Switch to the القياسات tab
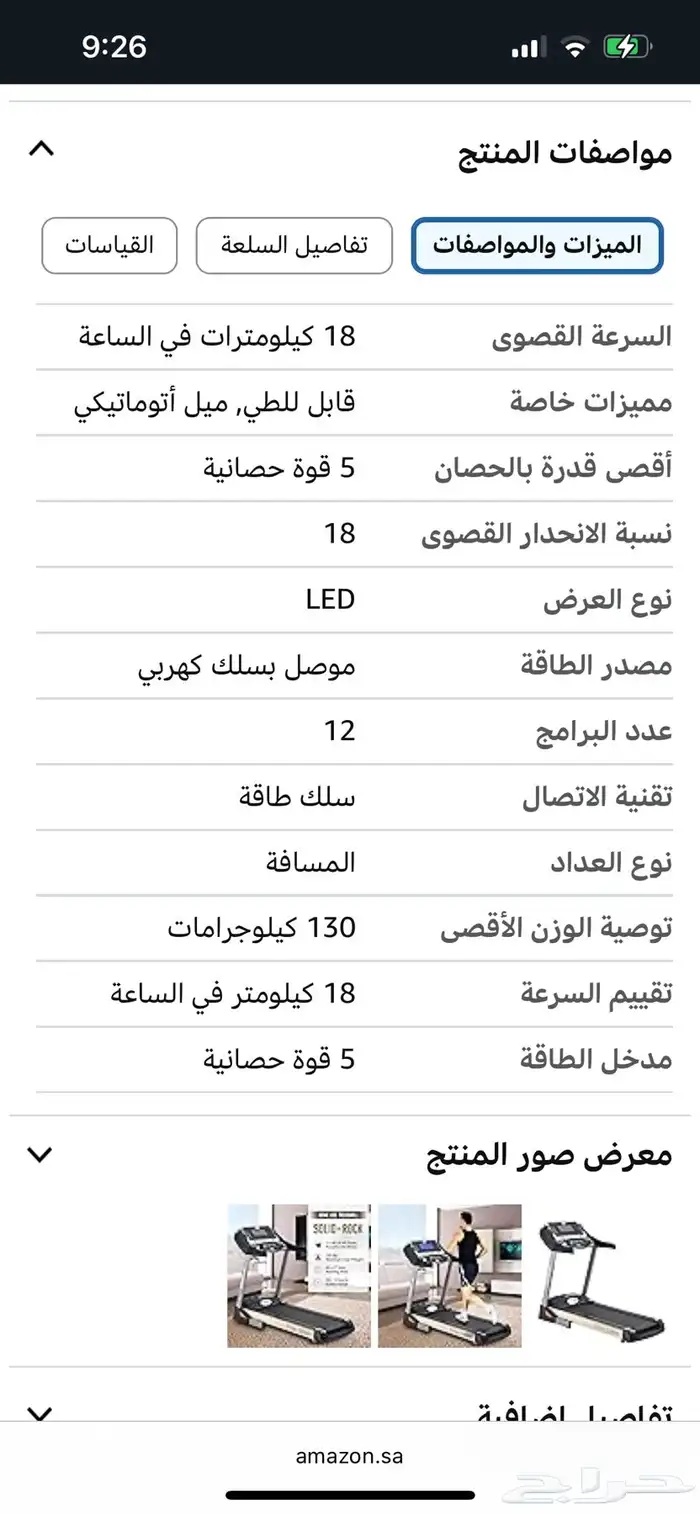The image size is (700, 1514). point(109,246)
